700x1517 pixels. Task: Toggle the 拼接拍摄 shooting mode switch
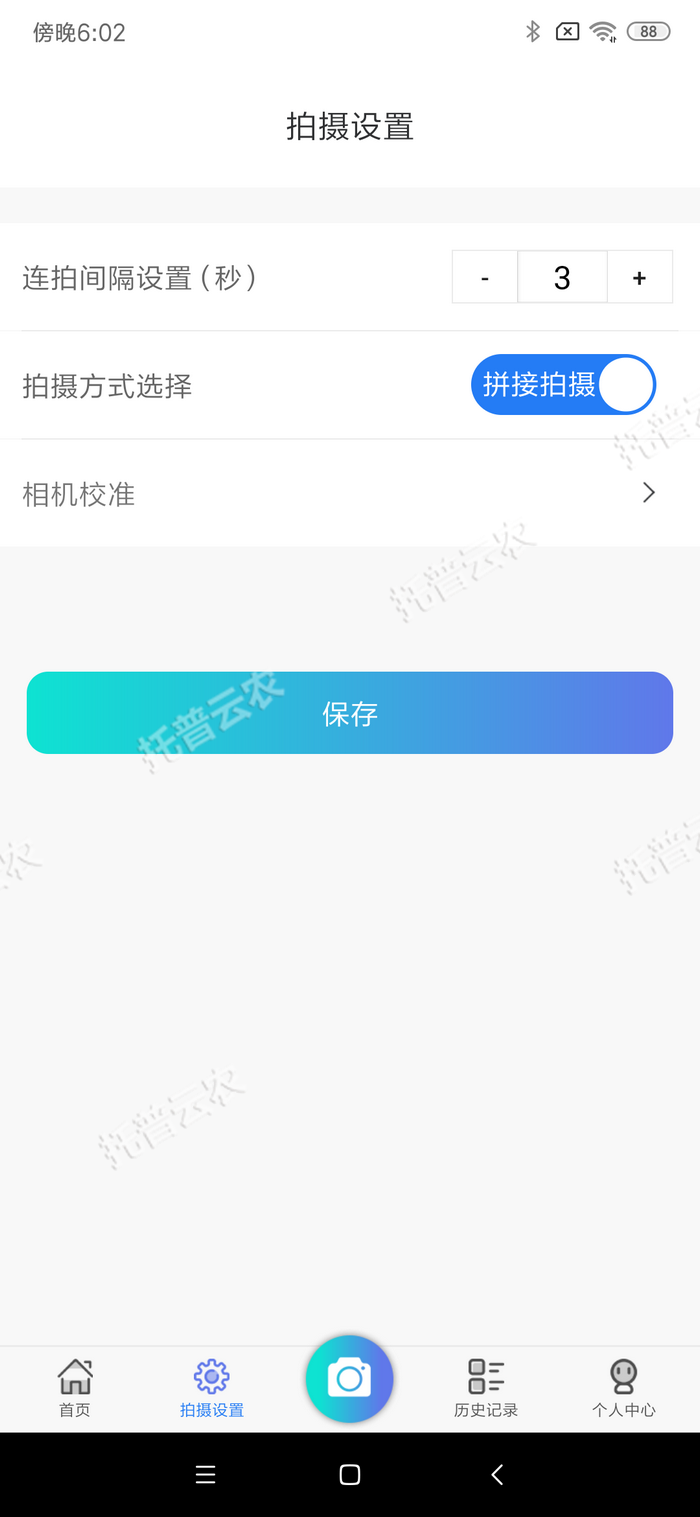(x=563, y=385)
